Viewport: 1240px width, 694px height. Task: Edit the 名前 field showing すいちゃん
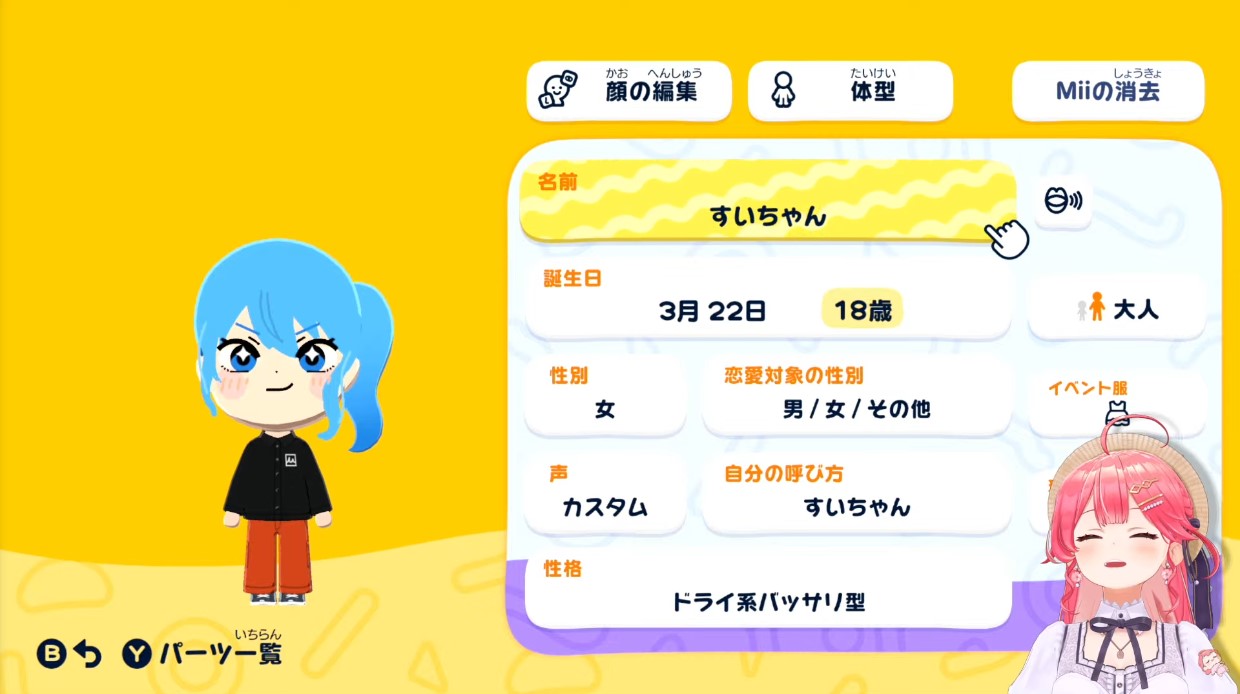pyautogui.click(x=768, y=203)
